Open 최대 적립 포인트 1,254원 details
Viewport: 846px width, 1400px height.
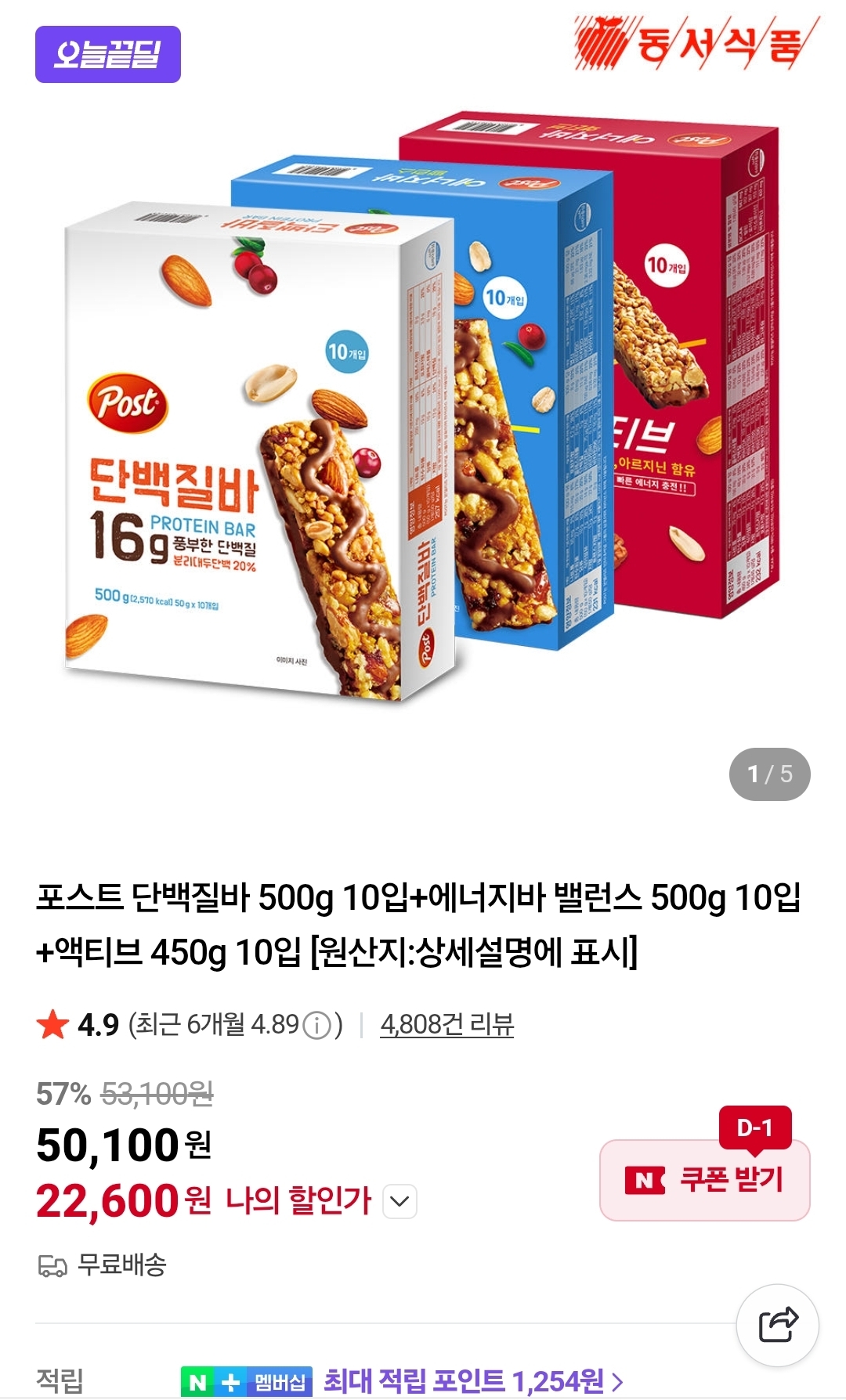click(473, 1381)
